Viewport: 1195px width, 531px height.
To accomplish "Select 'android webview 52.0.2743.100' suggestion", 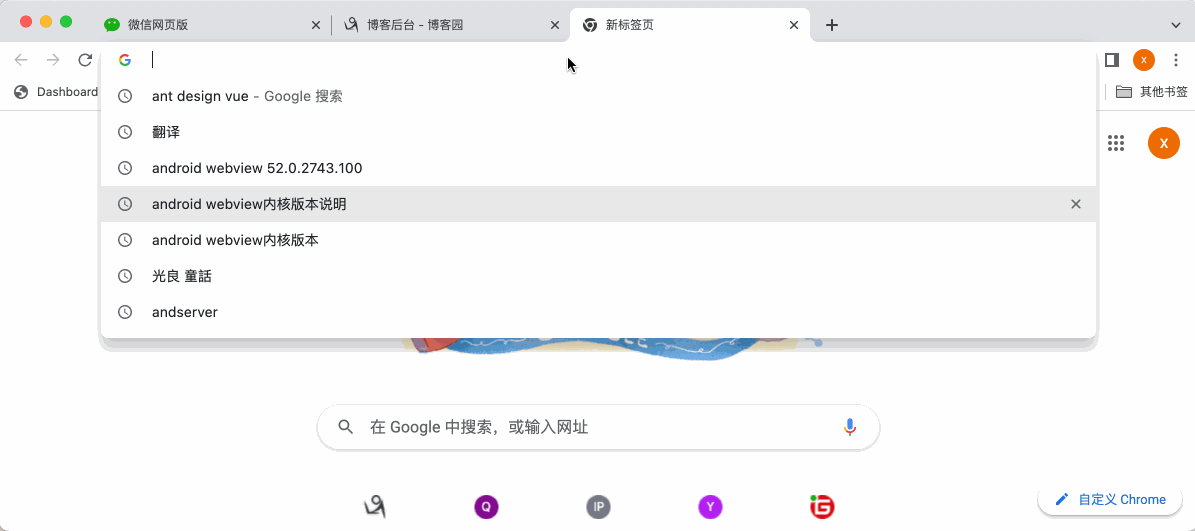I will tap(257, 168).
